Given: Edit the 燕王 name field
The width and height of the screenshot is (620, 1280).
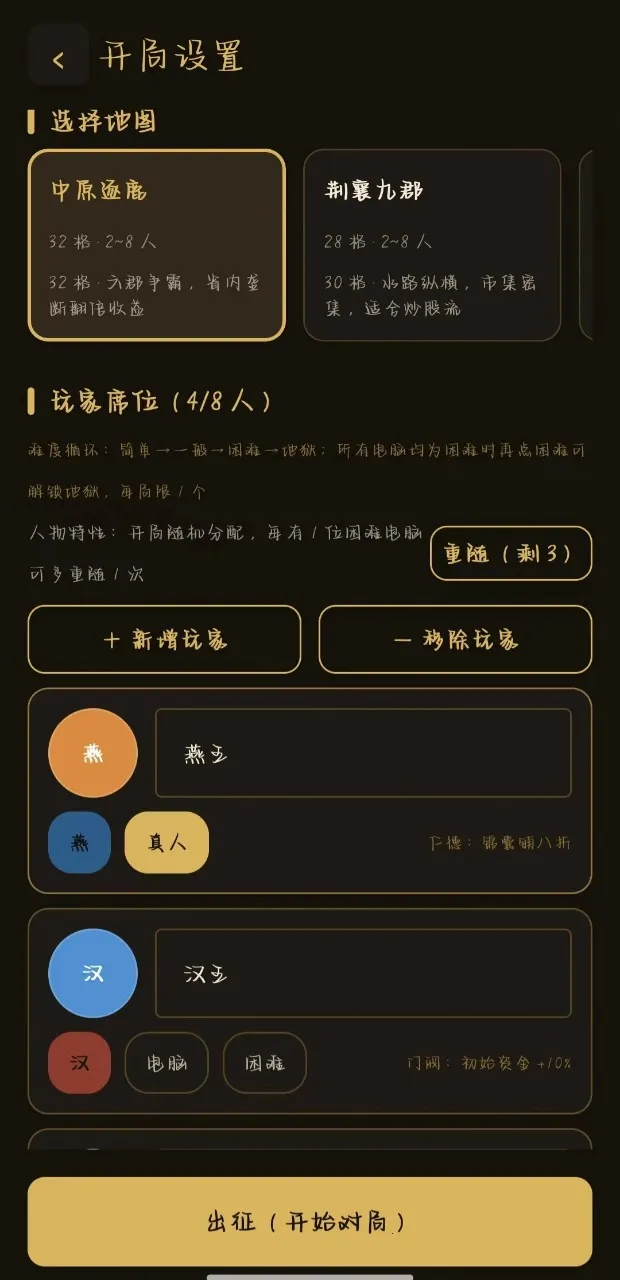Looking at the screenshot, I should [363, 753].
